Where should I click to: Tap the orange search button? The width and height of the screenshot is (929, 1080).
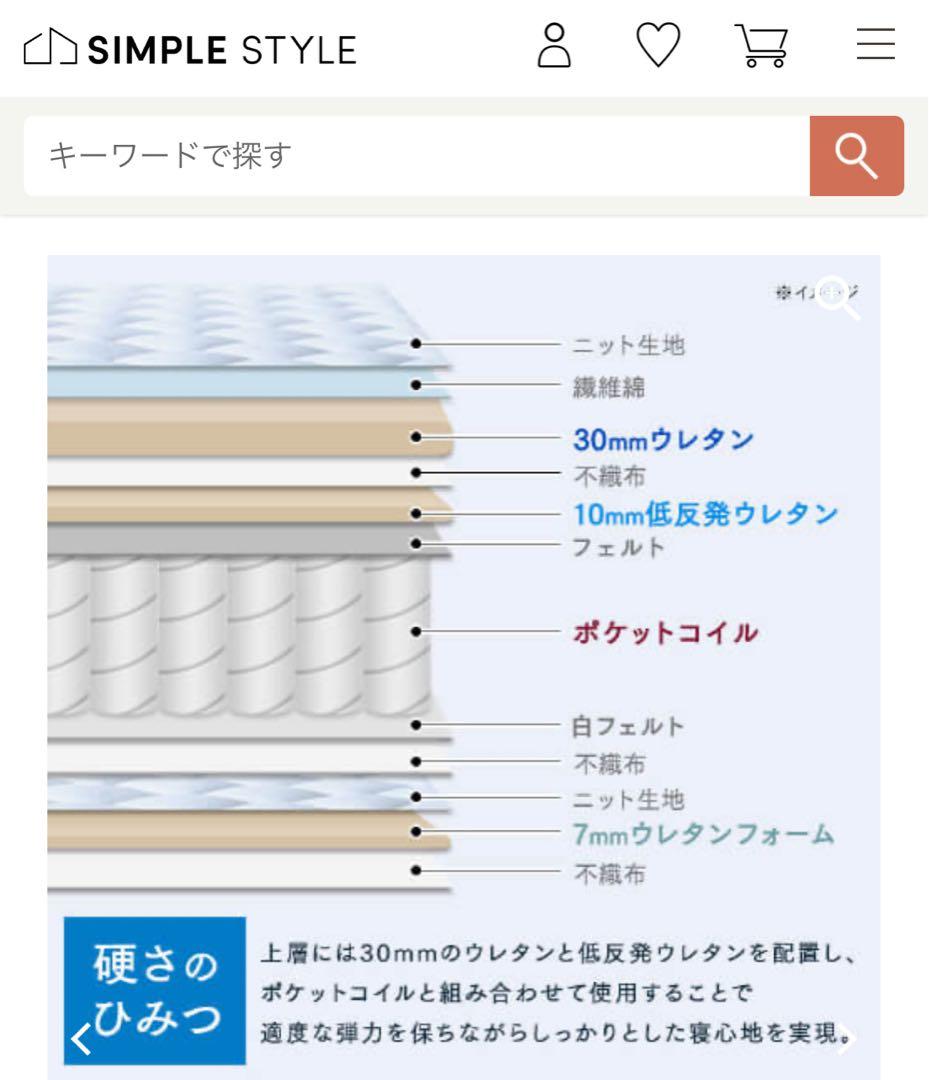(856, 156)
